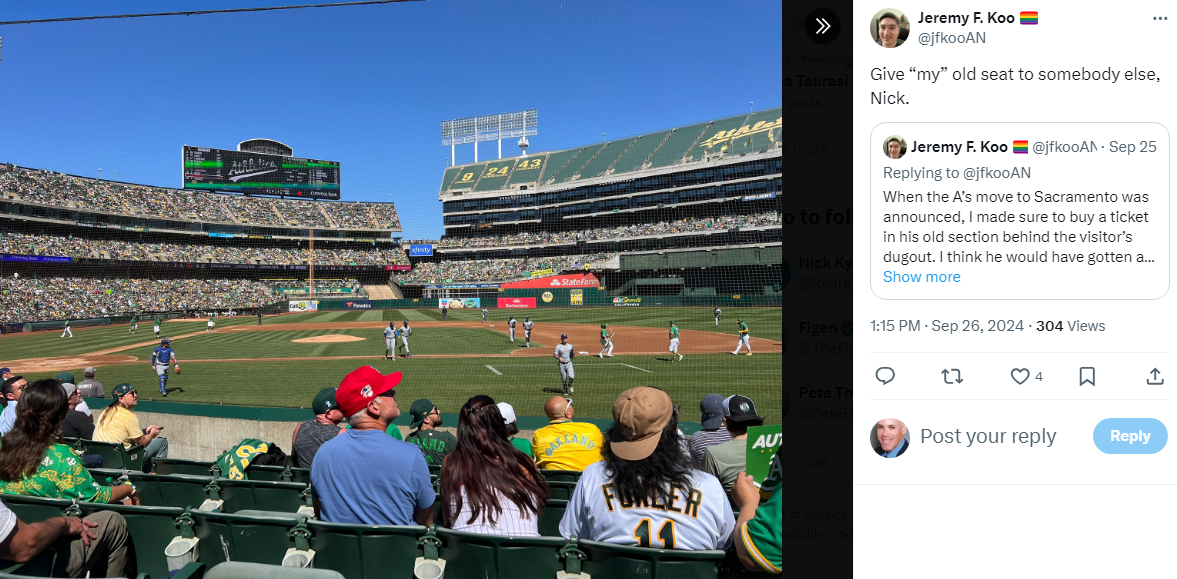Open the @jfkooAN profile handle link
This screenshot has width=1177, height=579.
tap(952, 38)
